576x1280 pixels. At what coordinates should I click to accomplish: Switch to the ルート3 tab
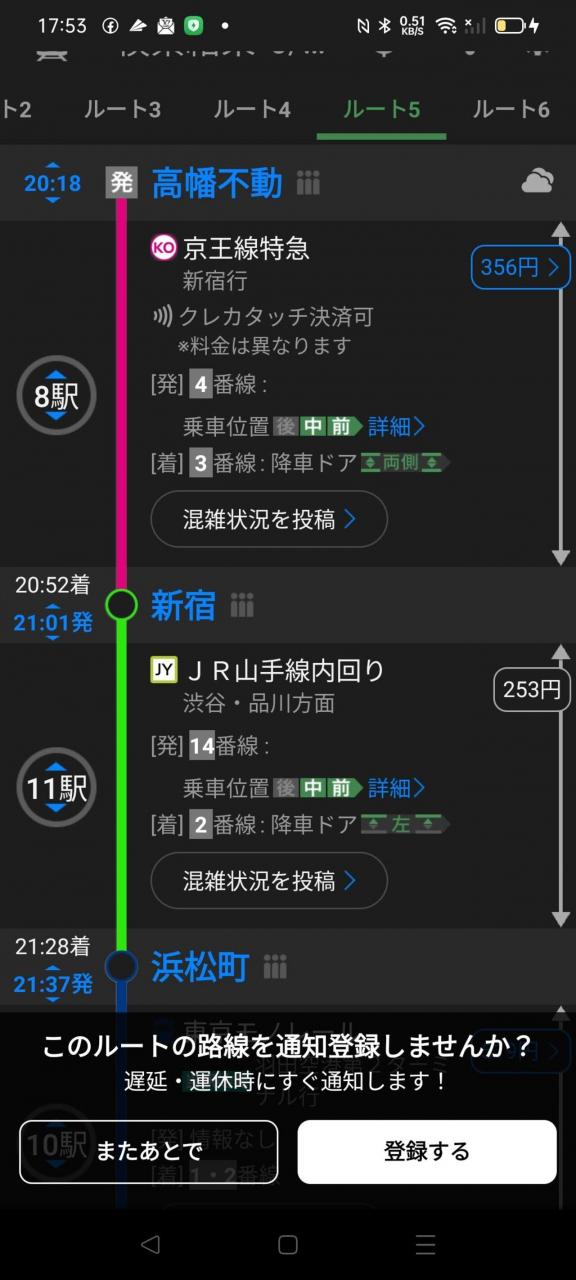pos(122,109)
